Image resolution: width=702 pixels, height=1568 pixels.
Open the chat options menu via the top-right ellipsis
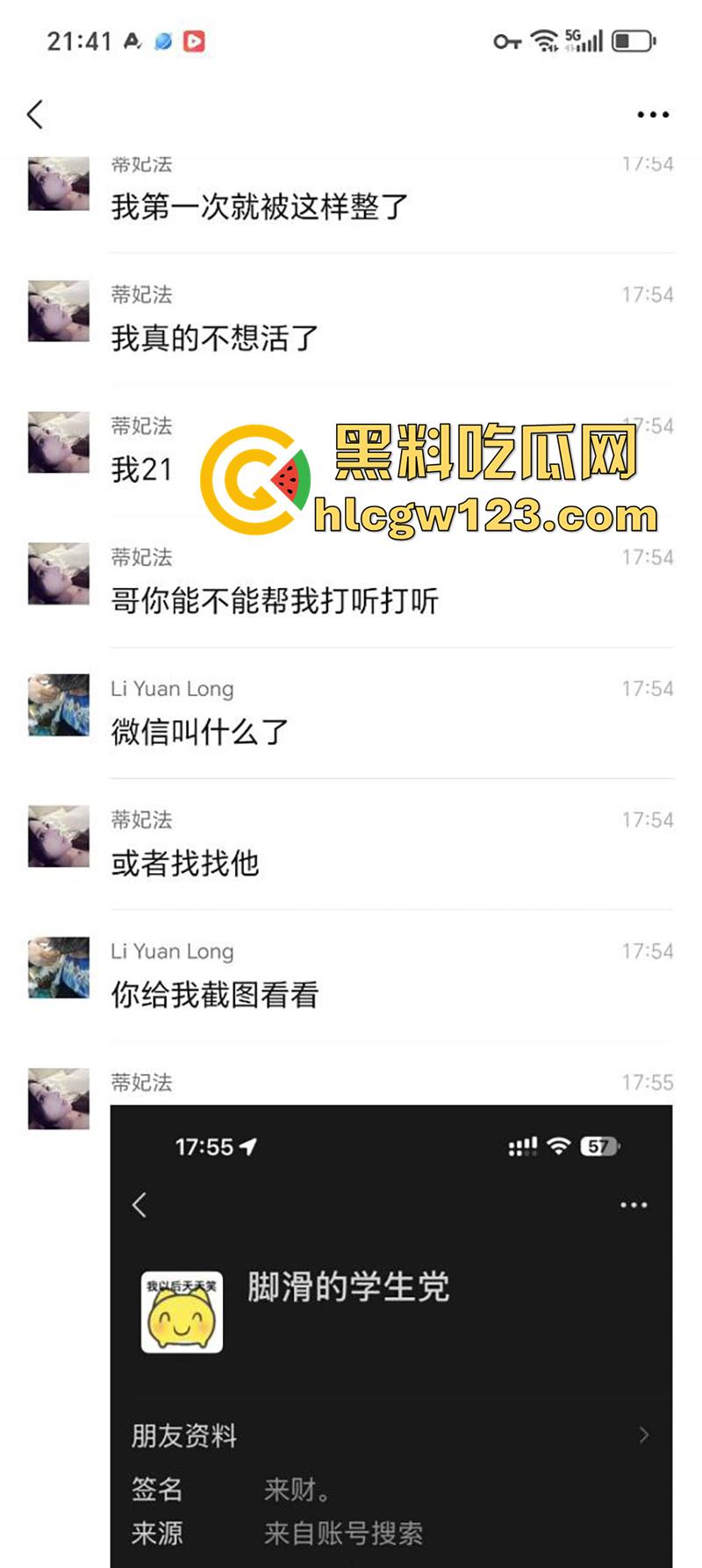coord(651,114)
